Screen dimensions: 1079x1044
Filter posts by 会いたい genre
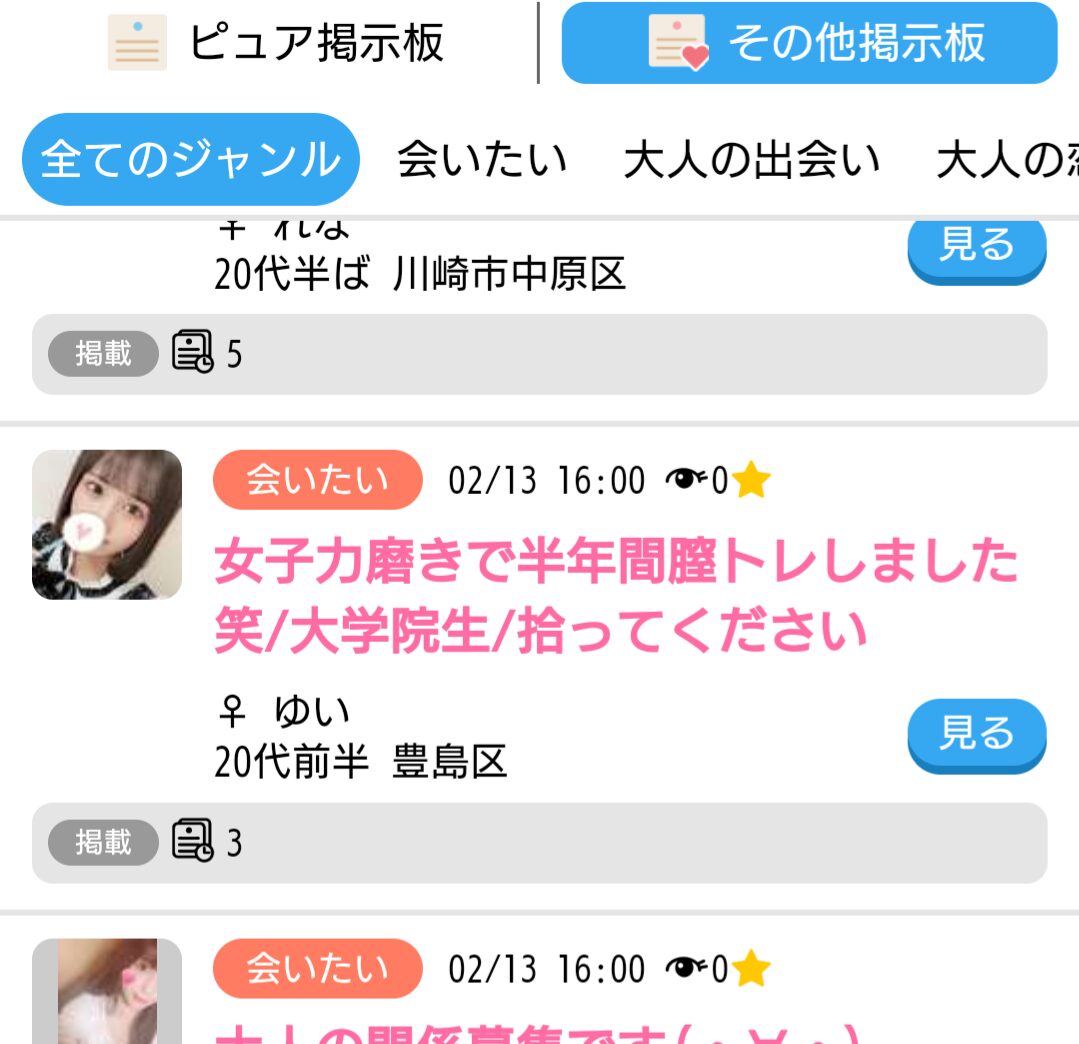(482, 160)
